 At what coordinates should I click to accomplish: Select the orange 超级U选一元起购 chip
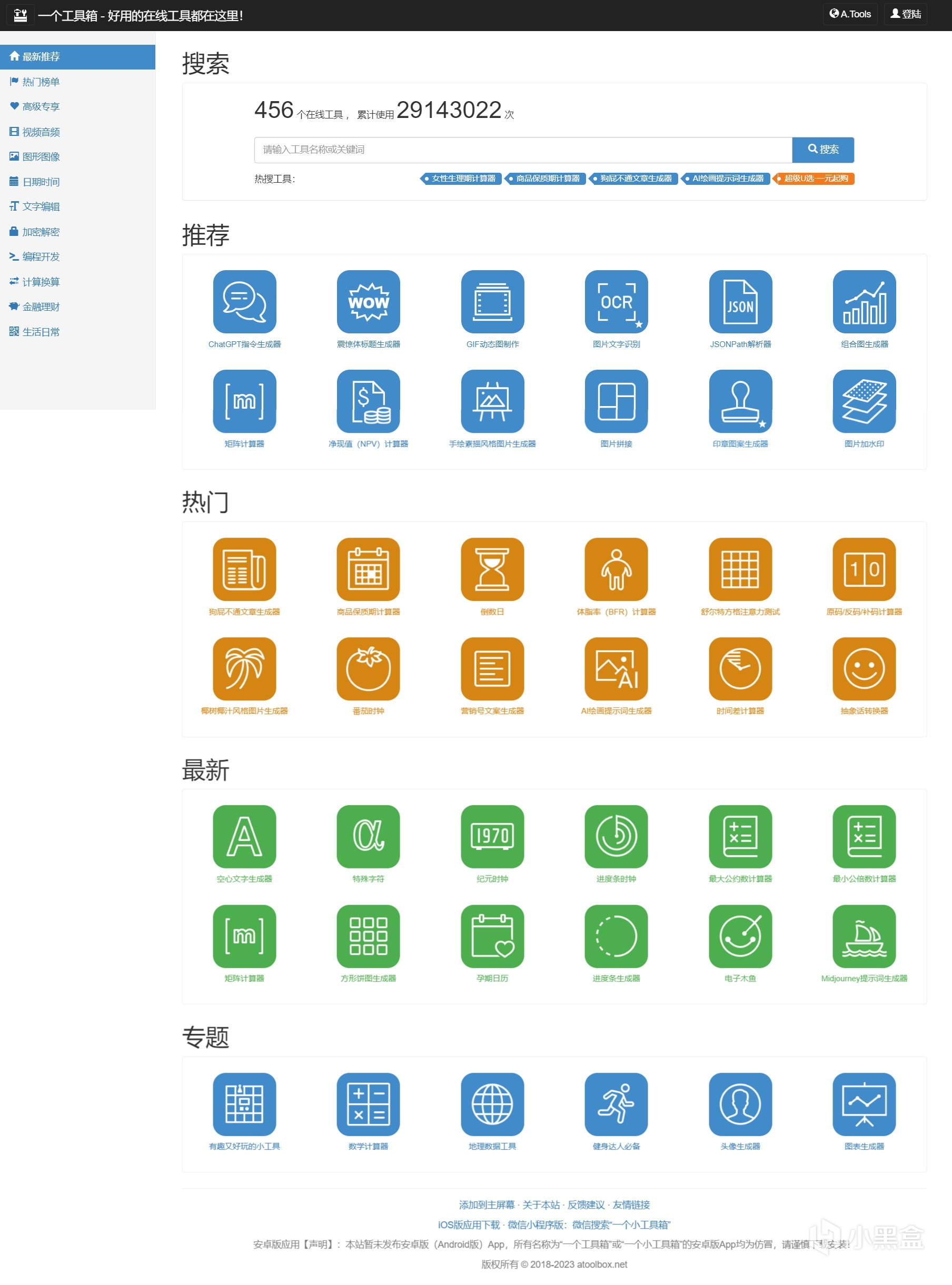(x=815, y=179)
